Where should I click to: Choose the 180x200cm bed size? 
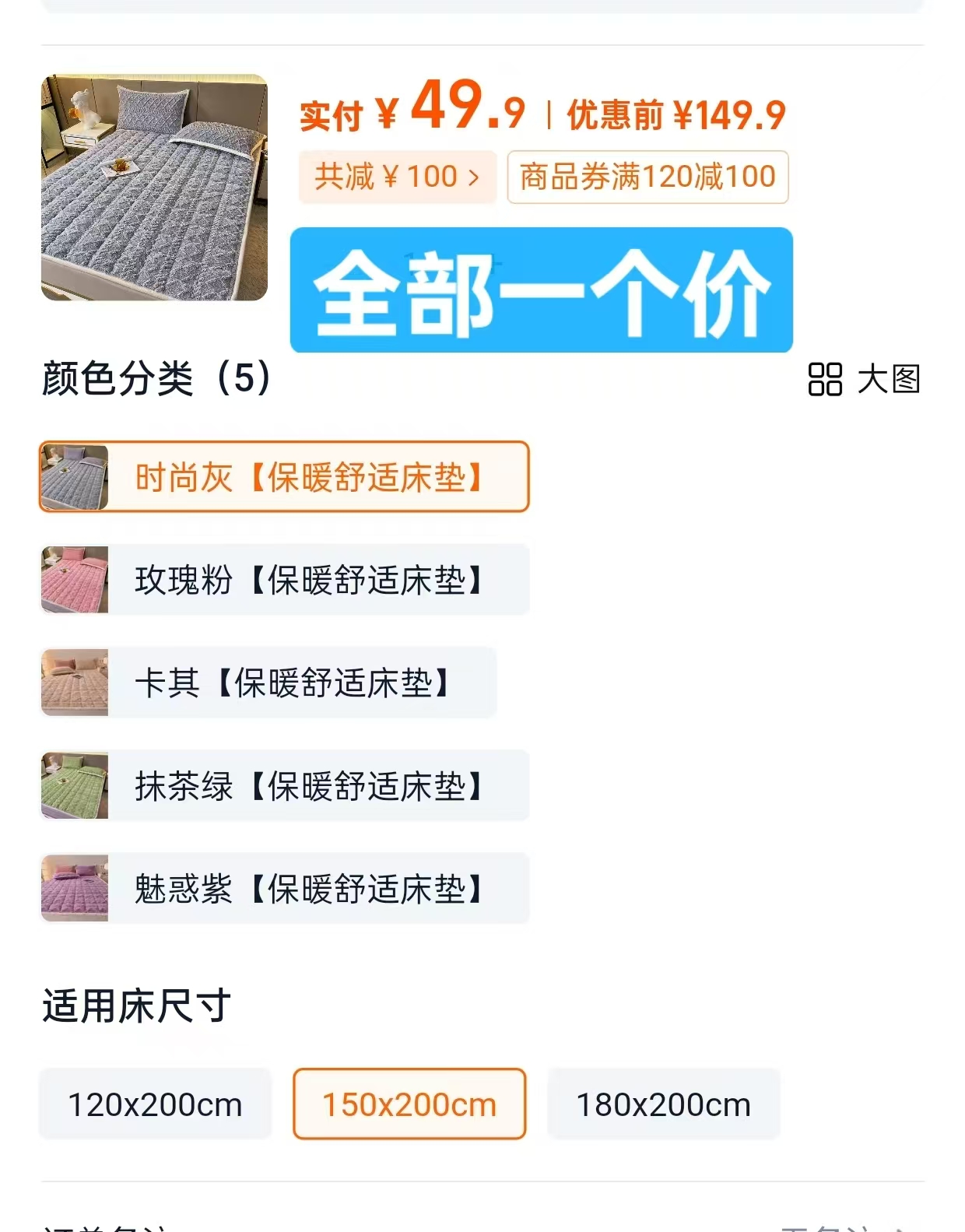[663, 1104]
